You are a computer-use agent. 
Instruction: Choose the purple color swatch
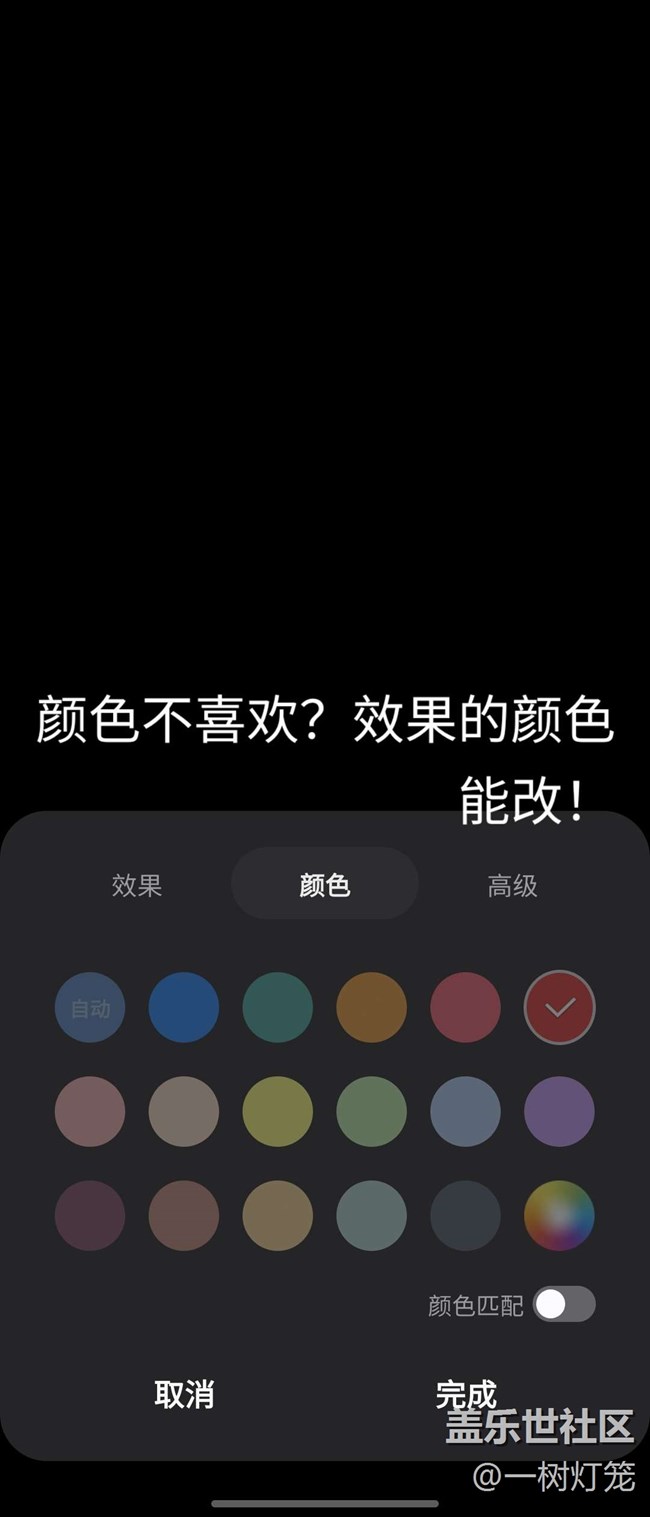pos(560,1111)
